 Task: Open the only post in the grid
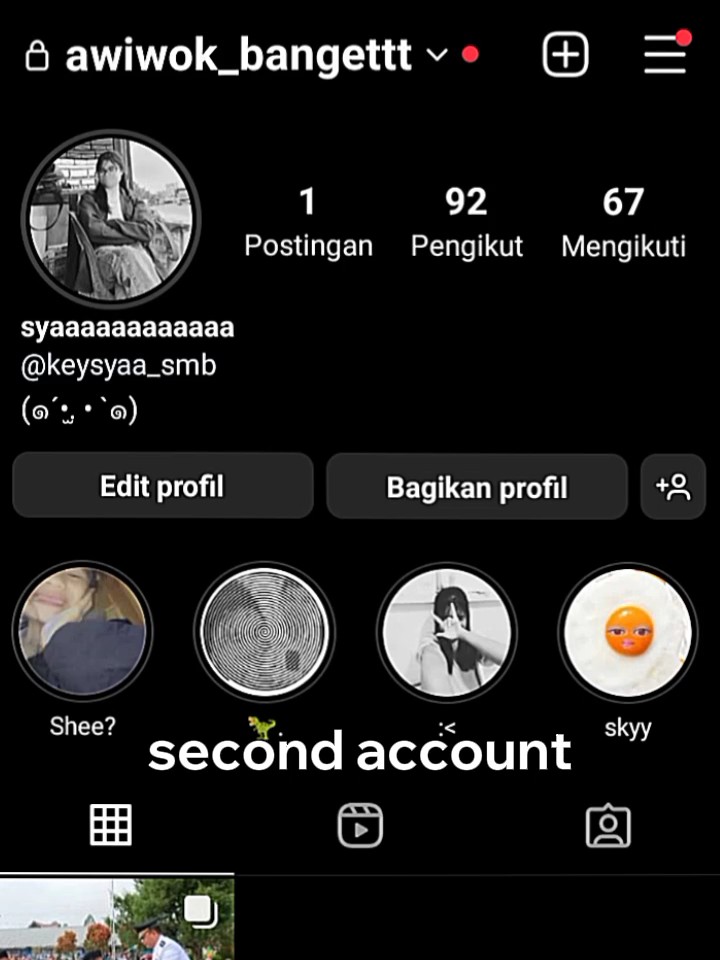[x=117, y=918]
